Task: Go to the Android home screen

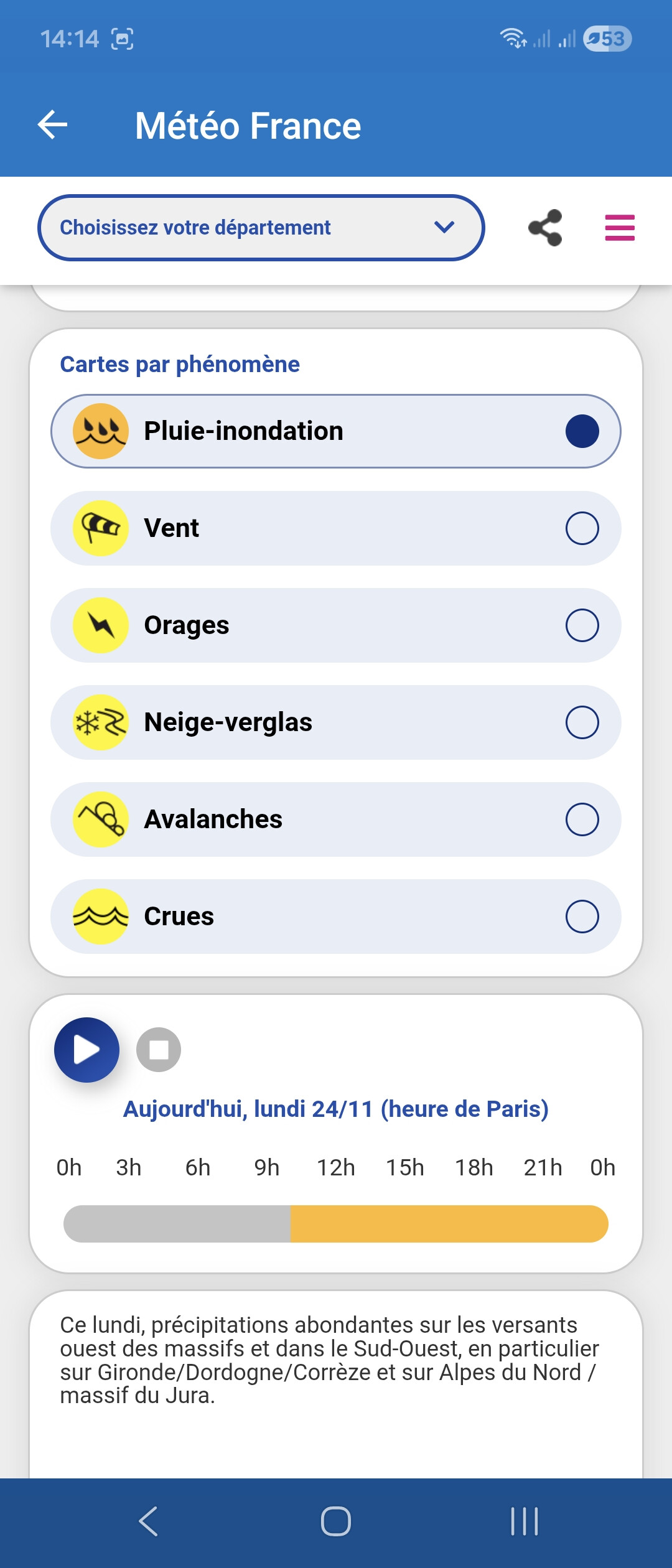Action: 336,1522
